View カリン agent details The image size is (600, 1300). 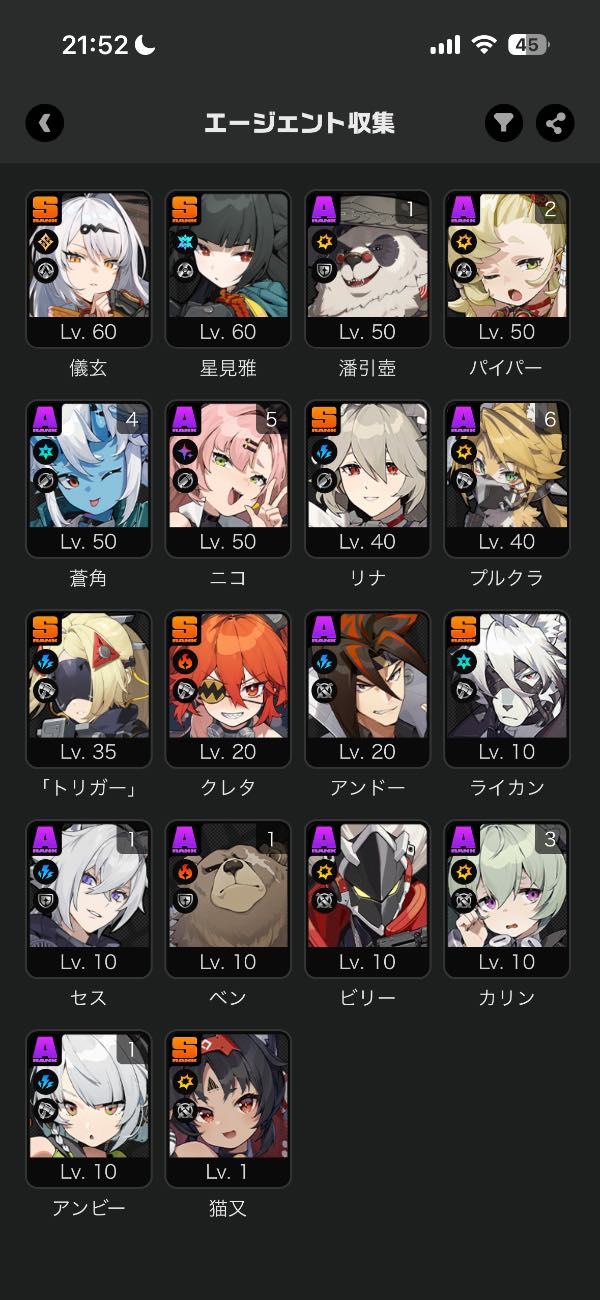(507, 898)
